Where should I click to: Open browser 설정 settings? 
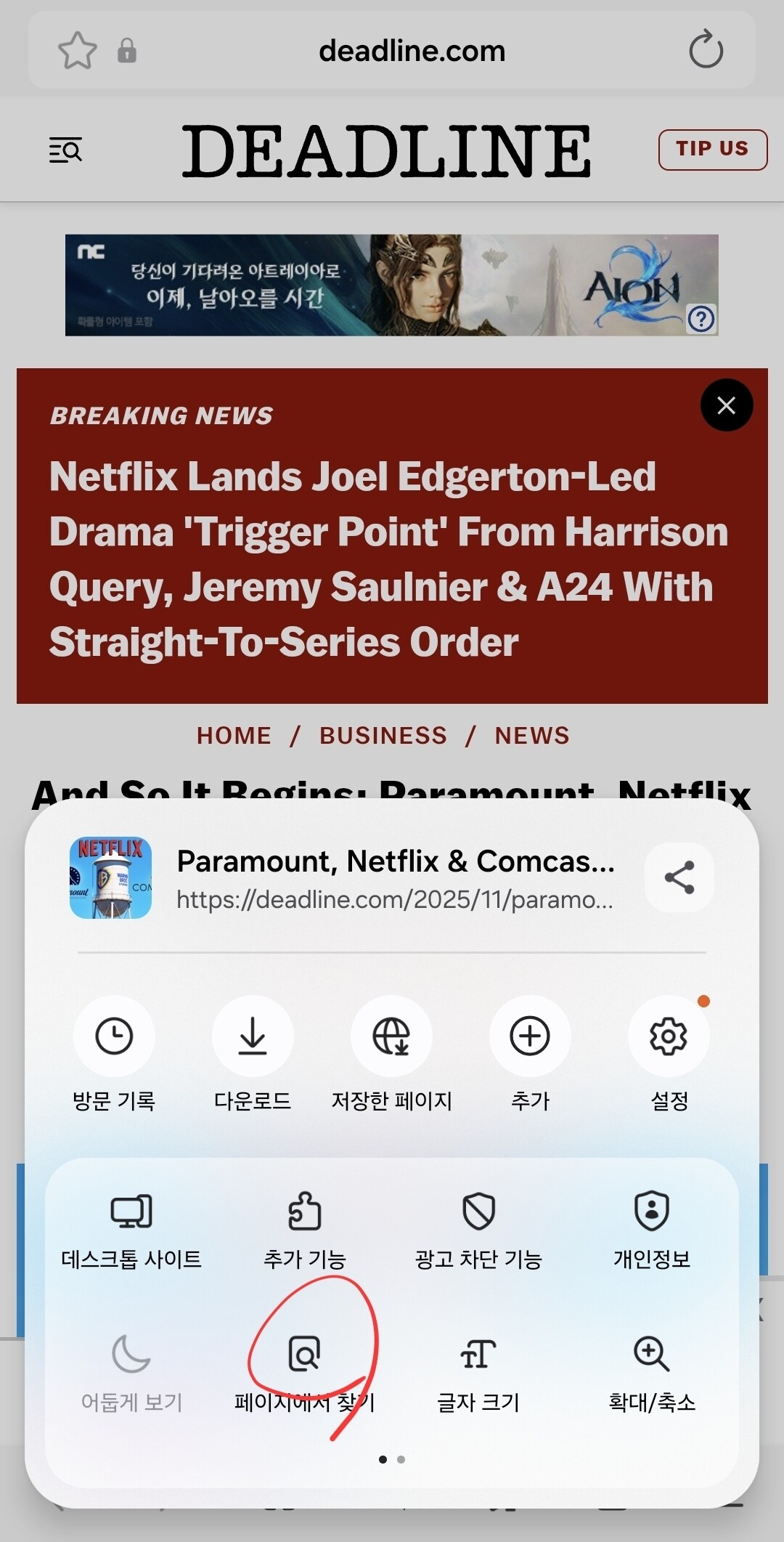click(x=669, y=1036)
